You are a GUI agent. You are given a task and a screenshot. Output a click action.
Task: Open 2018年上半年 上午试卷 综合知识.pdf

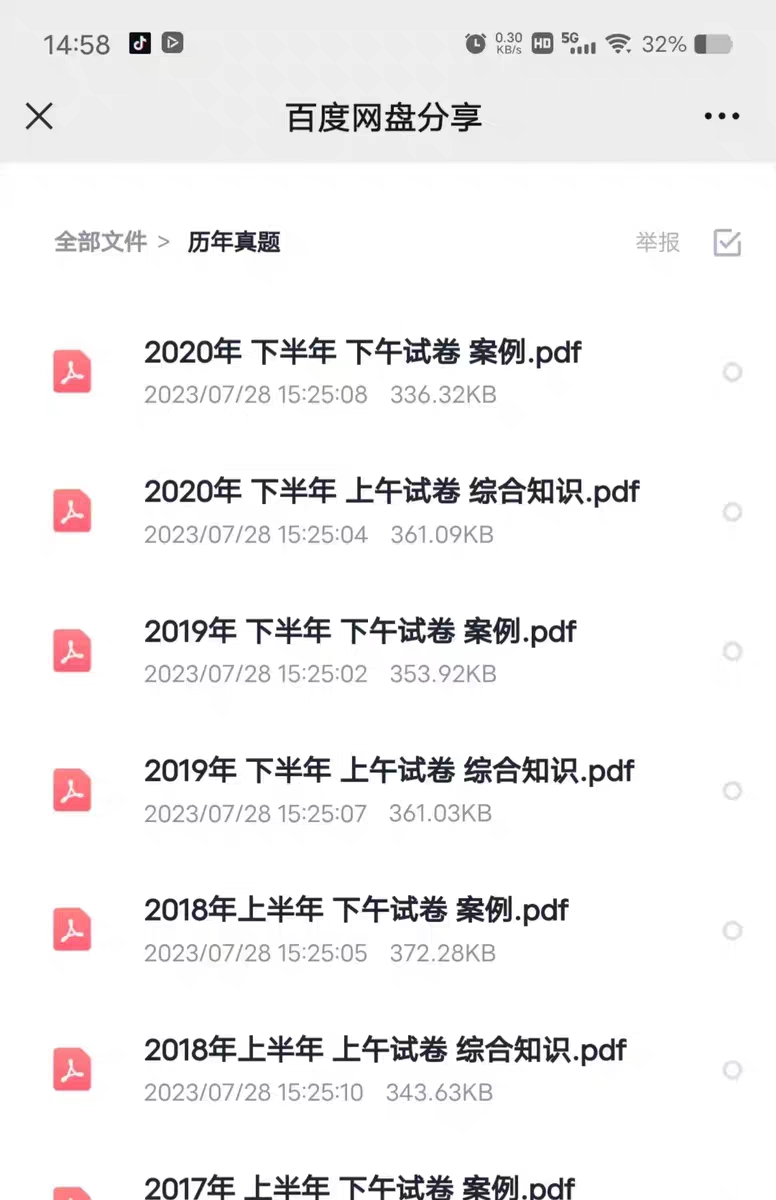(x=385, y=1050)
